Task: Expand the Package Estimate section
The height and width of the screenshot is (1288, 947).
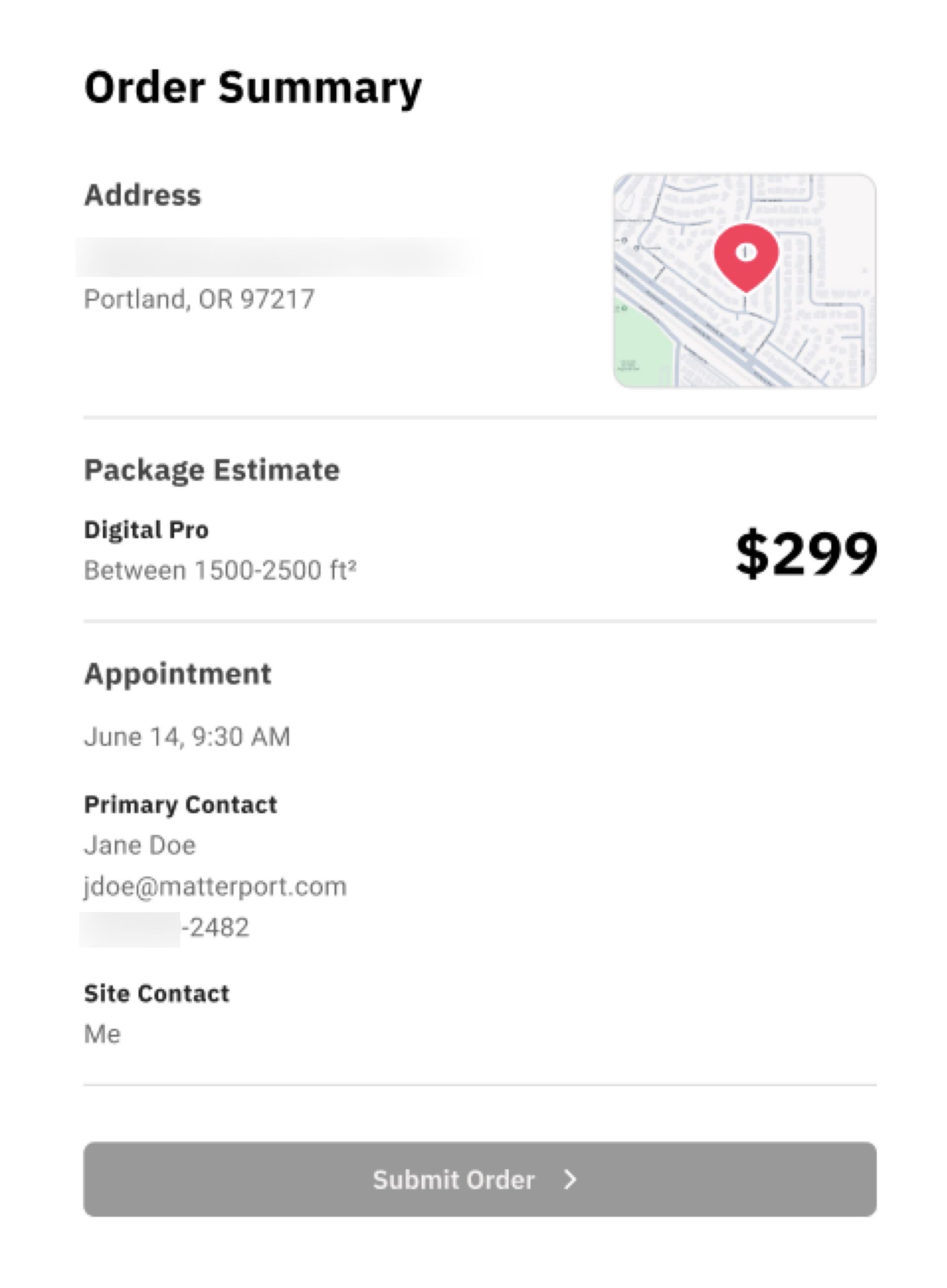Action: point(212,470)
